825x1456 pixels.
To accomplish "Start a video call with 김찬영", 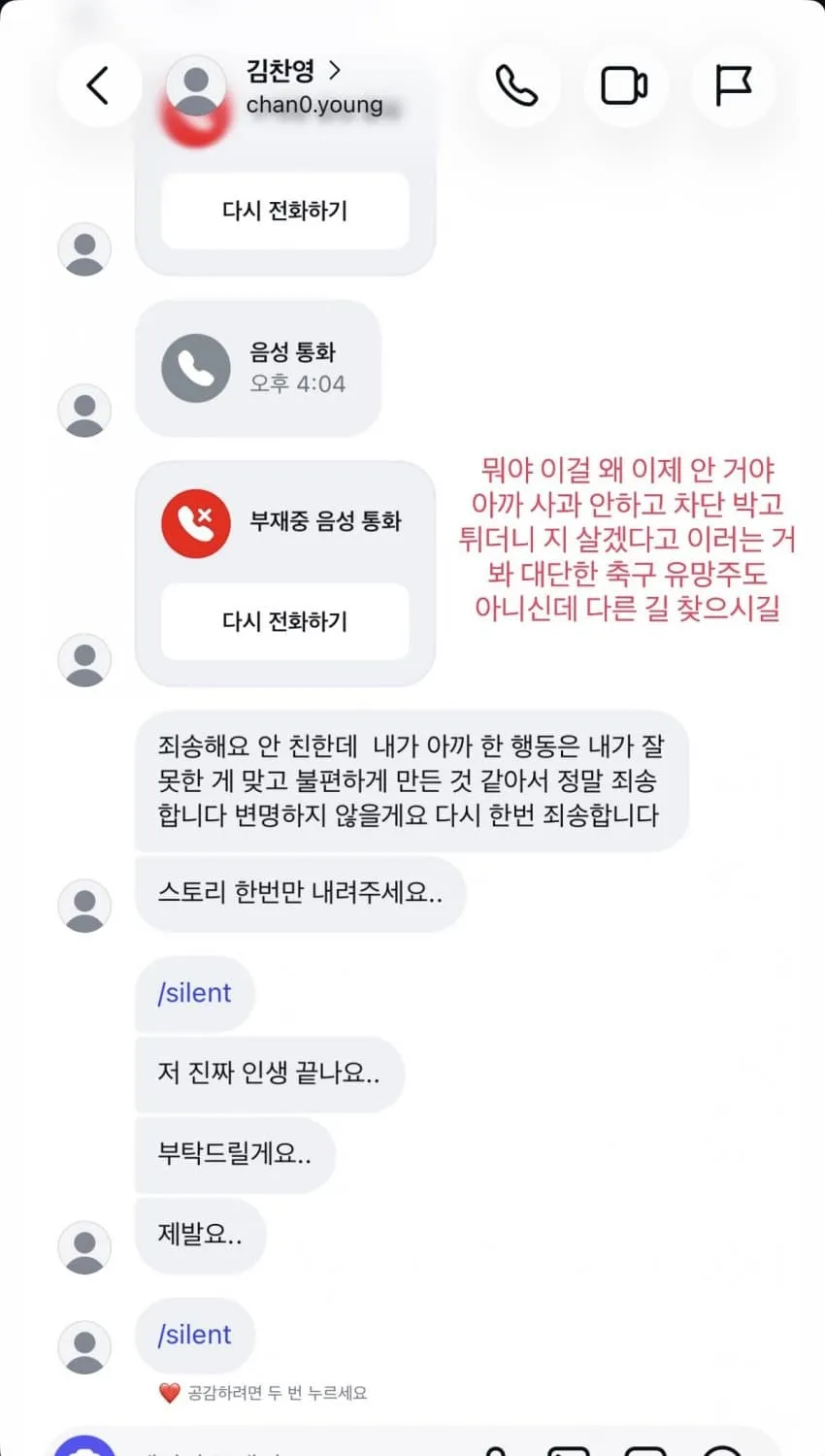I will pos(624,85).
